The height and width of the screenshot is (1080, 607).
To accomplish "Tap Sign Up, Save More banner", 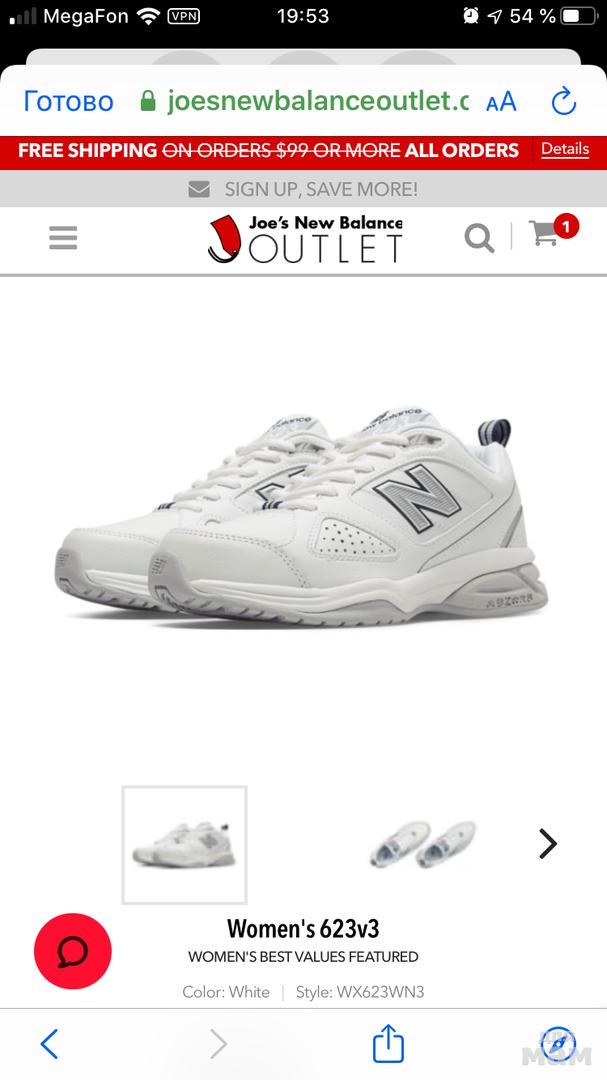I will (303, 189).
